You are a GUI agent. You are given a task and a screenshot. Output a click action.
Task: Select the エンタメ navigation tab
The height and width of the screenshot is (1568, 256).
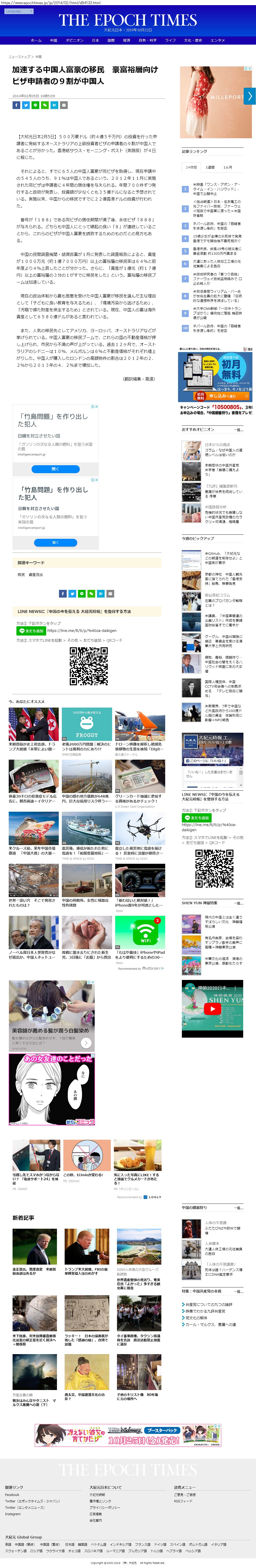click(218, 40)
